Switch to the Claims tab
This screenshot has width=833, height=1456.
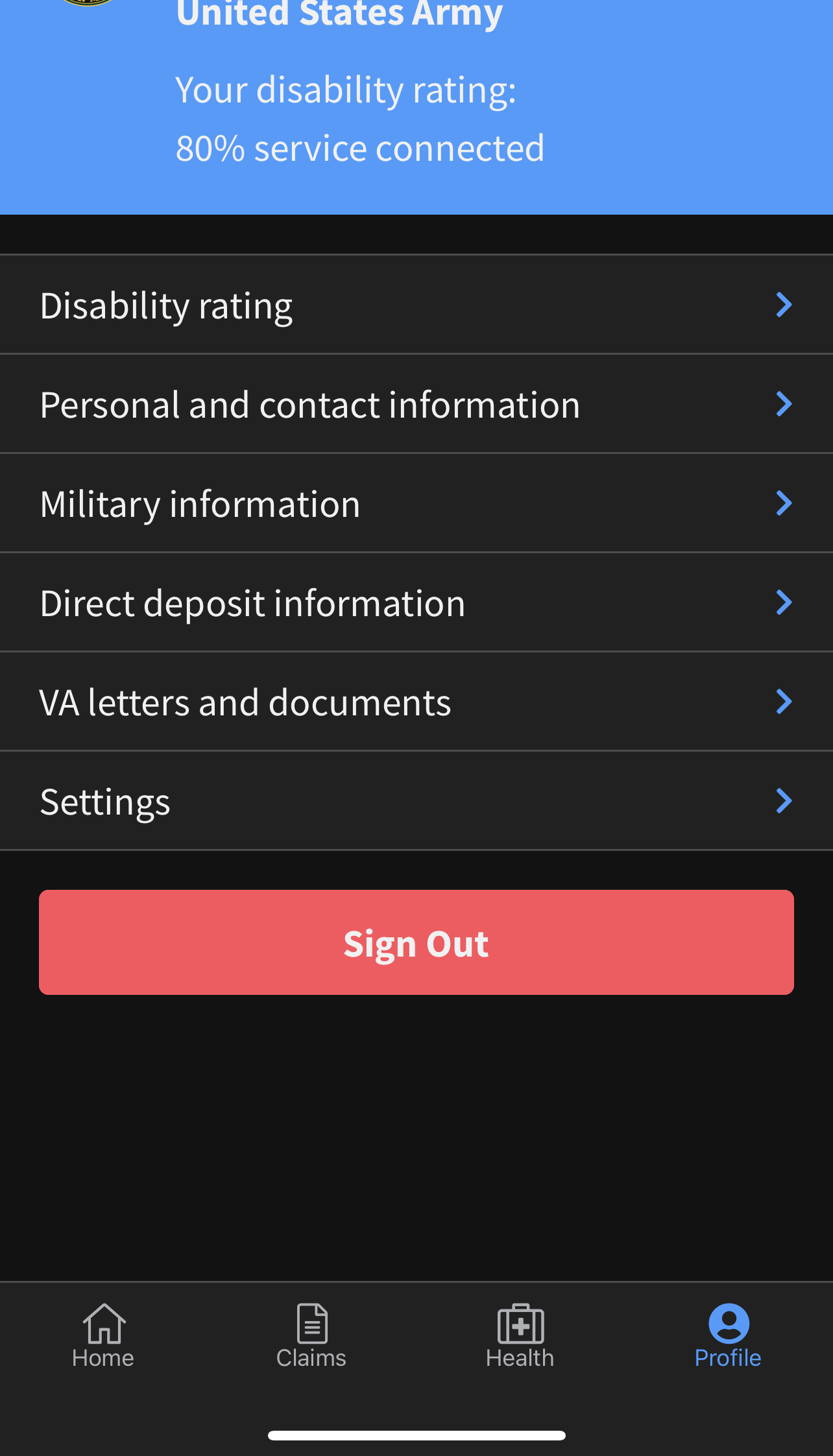(x=312, y=1336)
